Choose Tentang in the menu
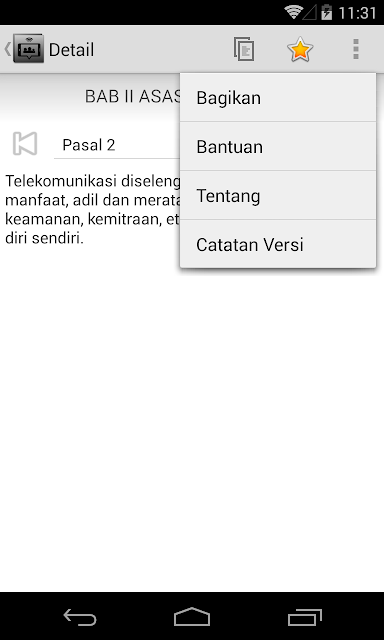 277,195
